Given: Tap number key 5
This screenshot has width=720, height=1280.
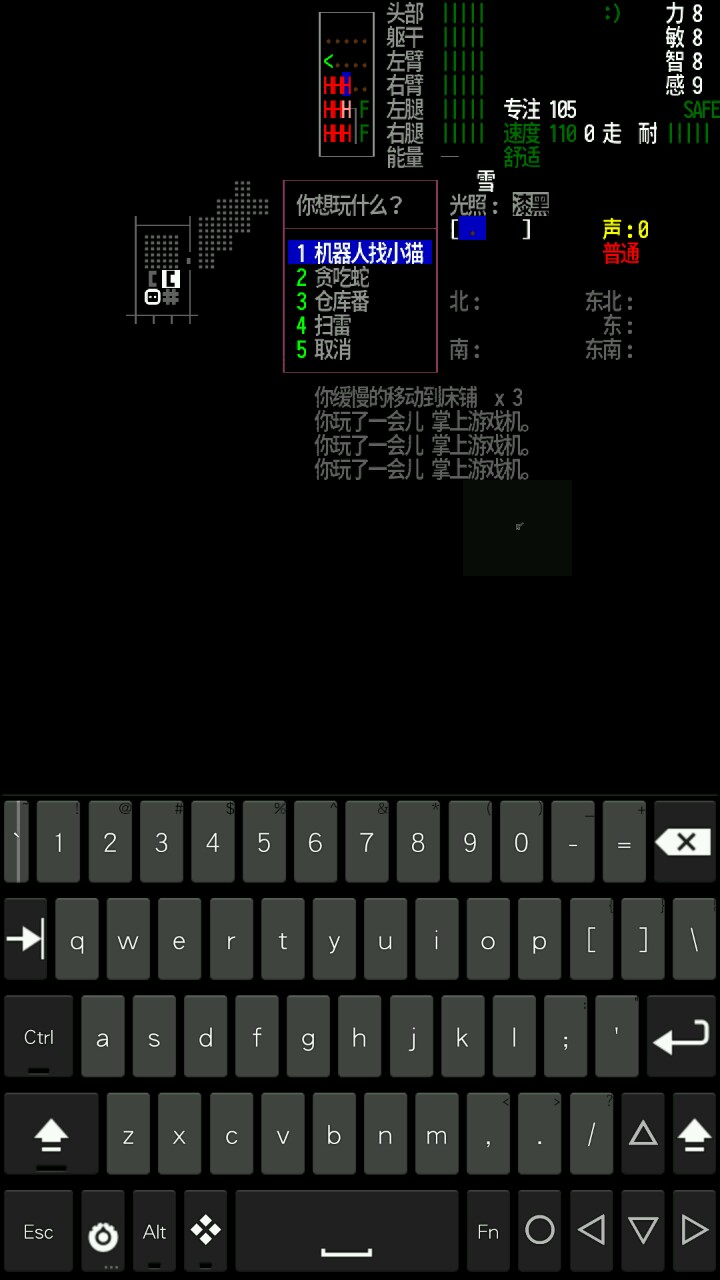Looking at the screenshot, I should pos(264,843).
